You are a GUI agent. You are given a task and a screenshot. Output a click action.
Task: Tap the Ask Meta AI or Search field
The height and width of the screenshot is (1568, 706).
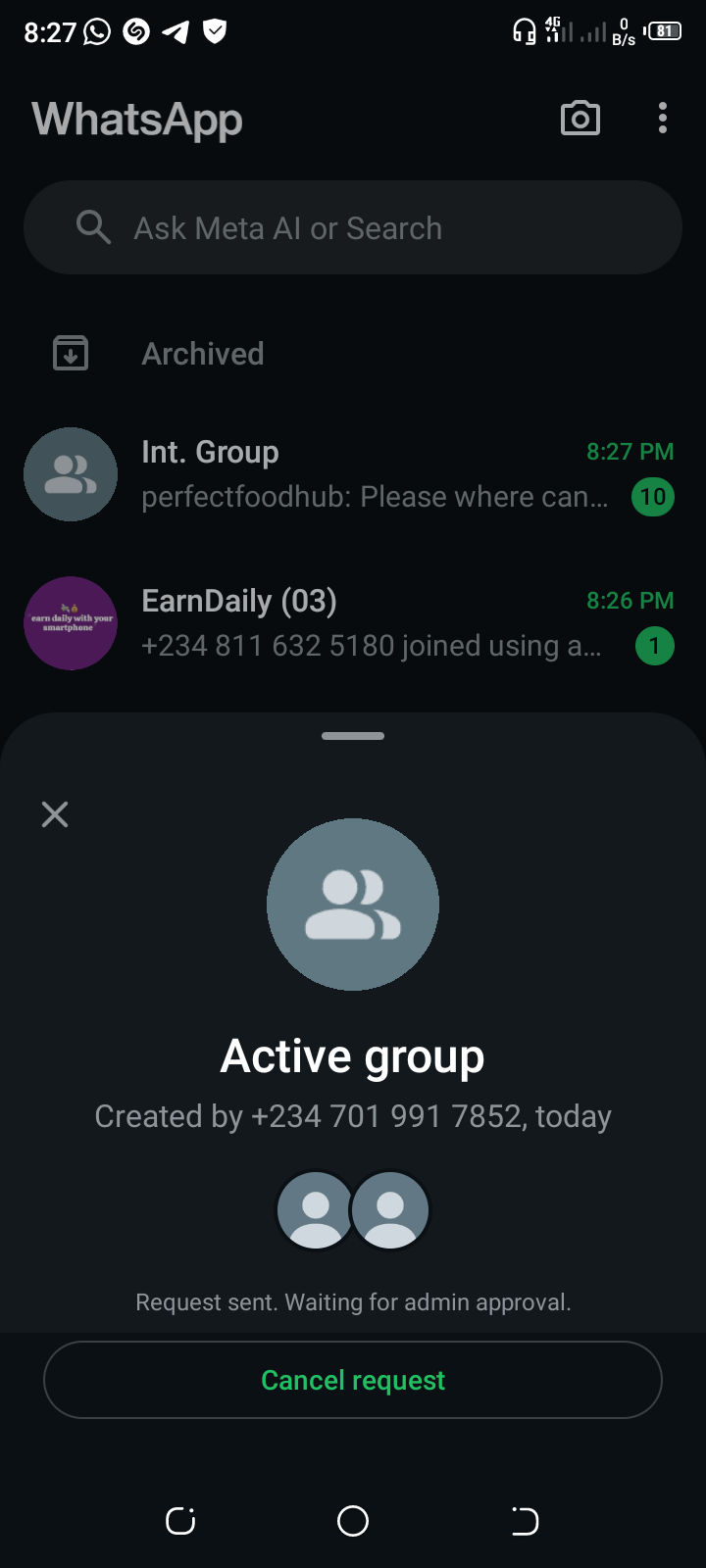coord(353,228)
